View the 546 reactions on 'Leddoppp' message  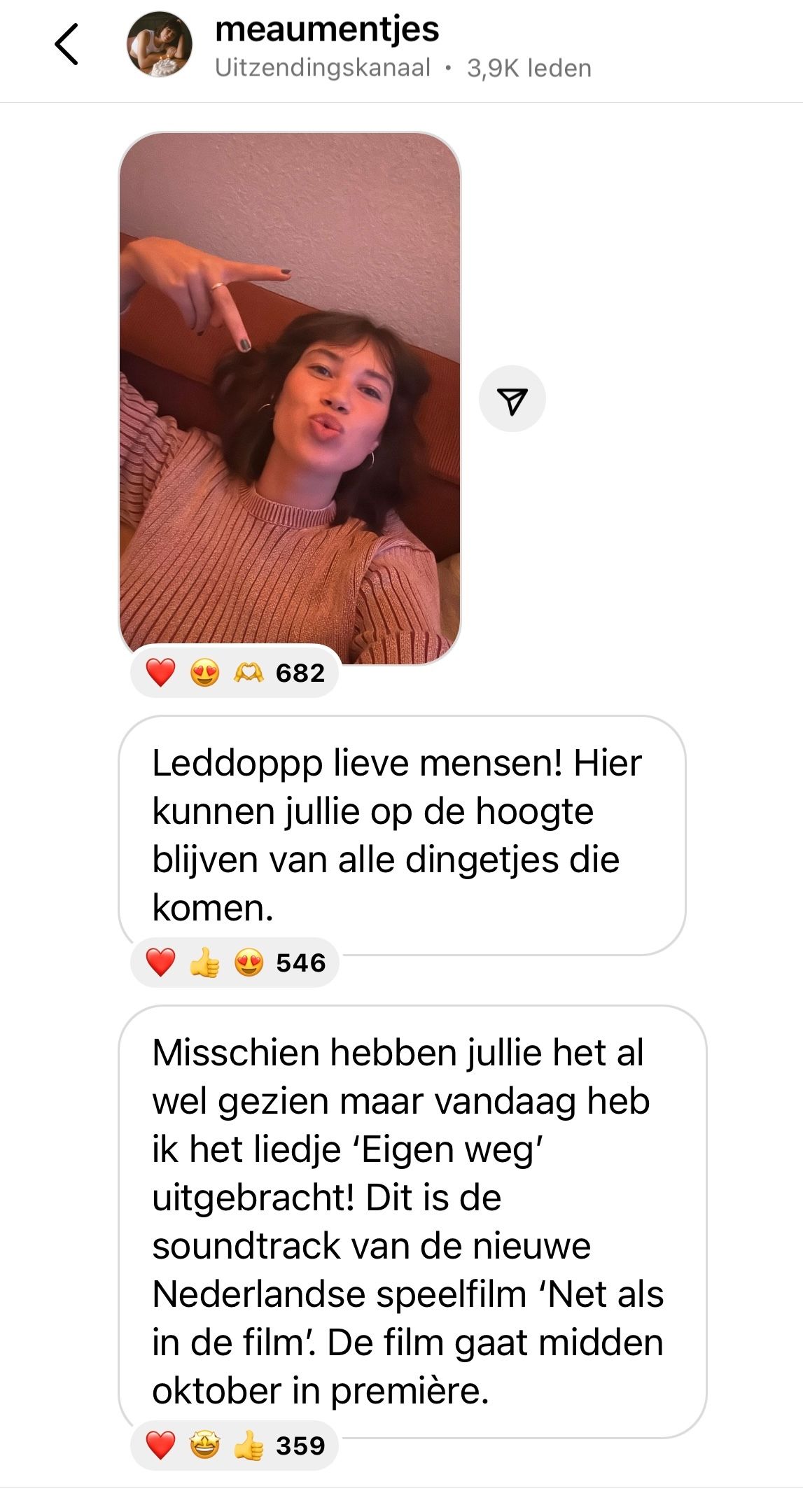point(235,962)
